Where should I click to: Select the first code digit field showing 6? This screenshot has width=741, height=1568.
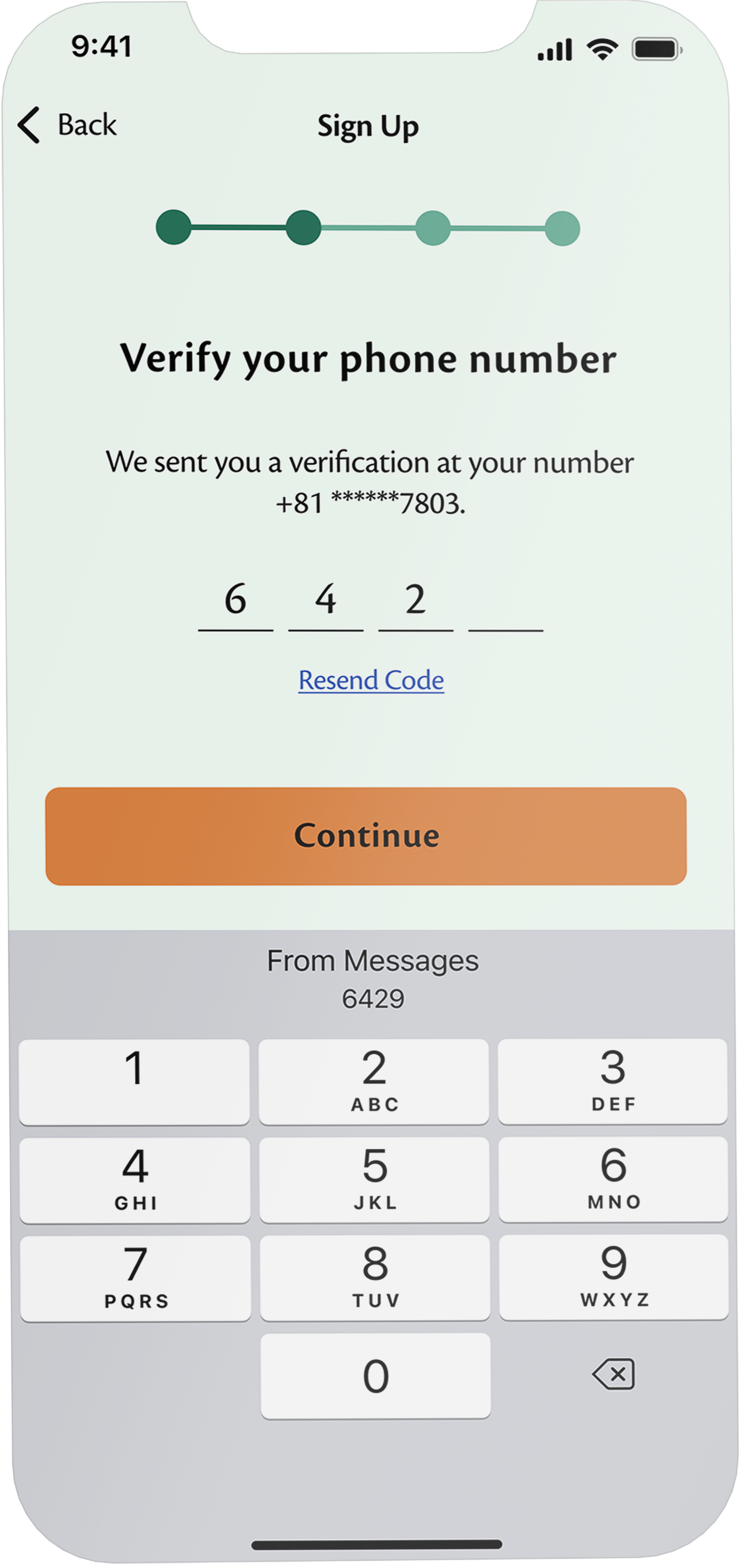coord(235,602)
